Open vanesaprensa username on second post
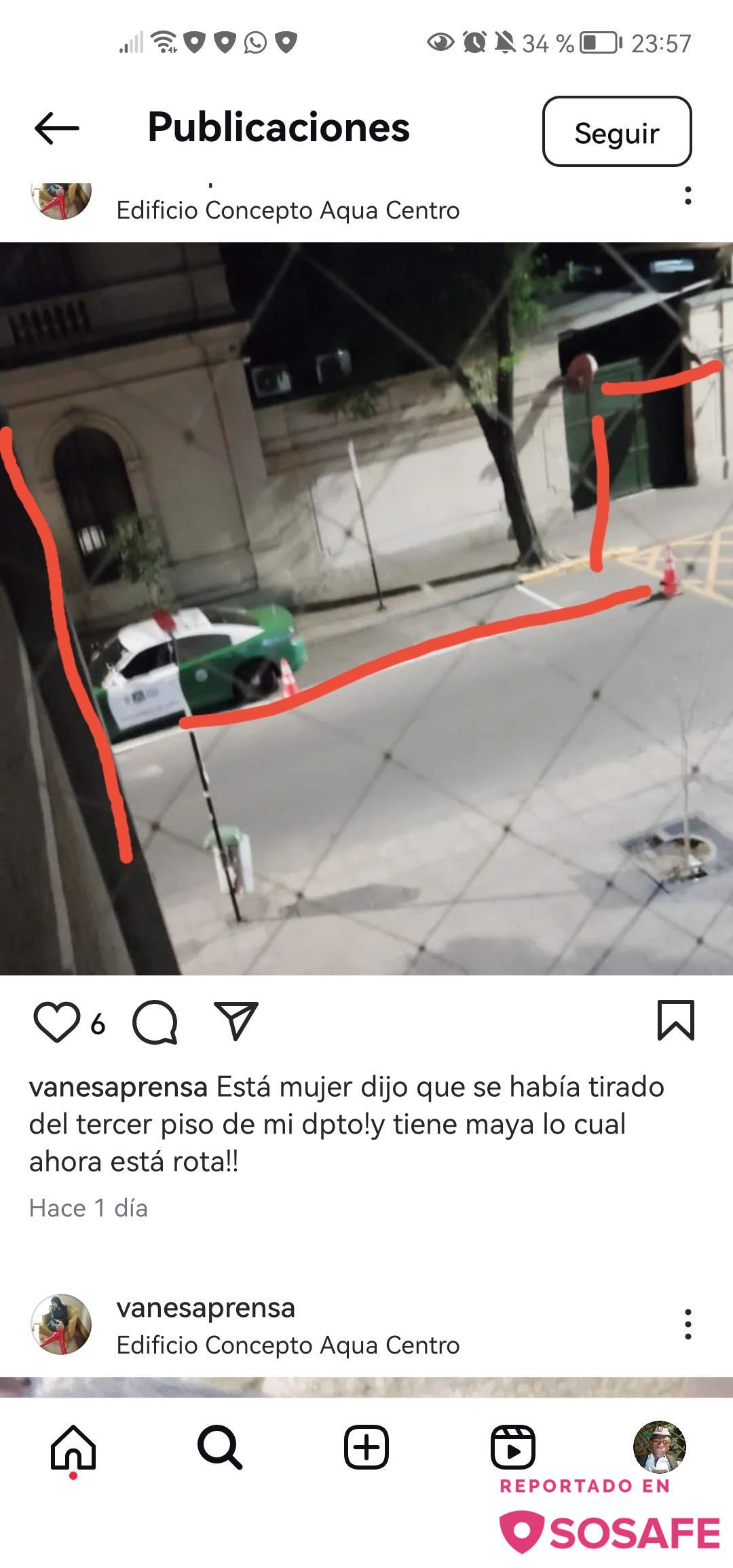Viewport: 733px width, 1568px height. click(x=206, y=1307)
